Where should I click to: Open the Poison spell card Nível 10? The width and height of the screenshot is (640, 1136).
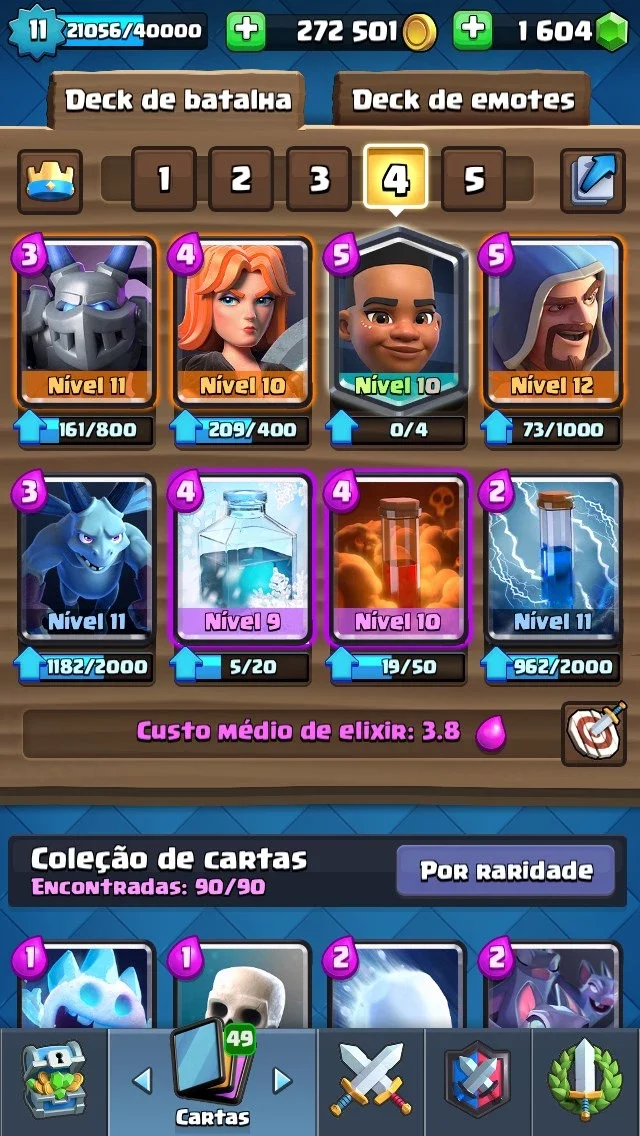point(397,559)
